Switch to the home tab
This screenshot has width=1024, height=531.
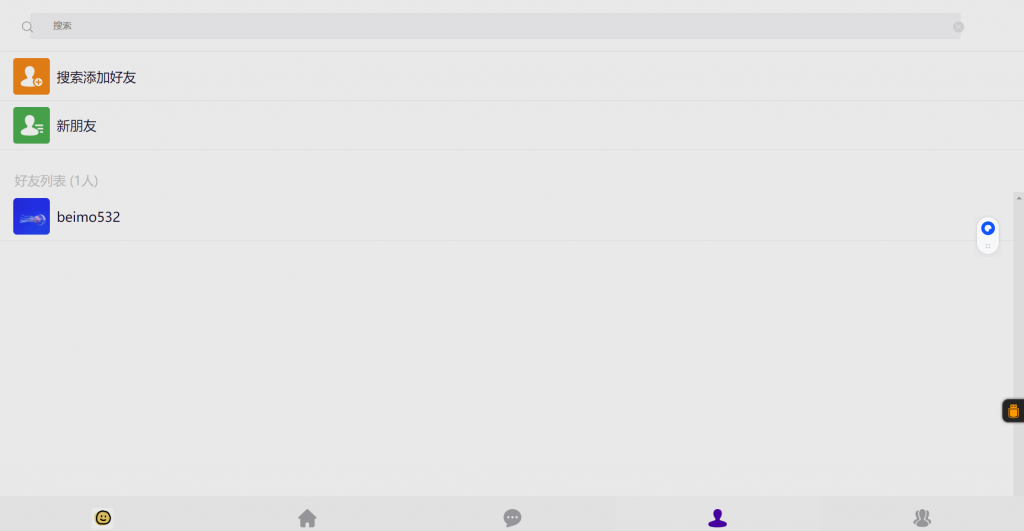pyautogui.click(x=307, y=518)
